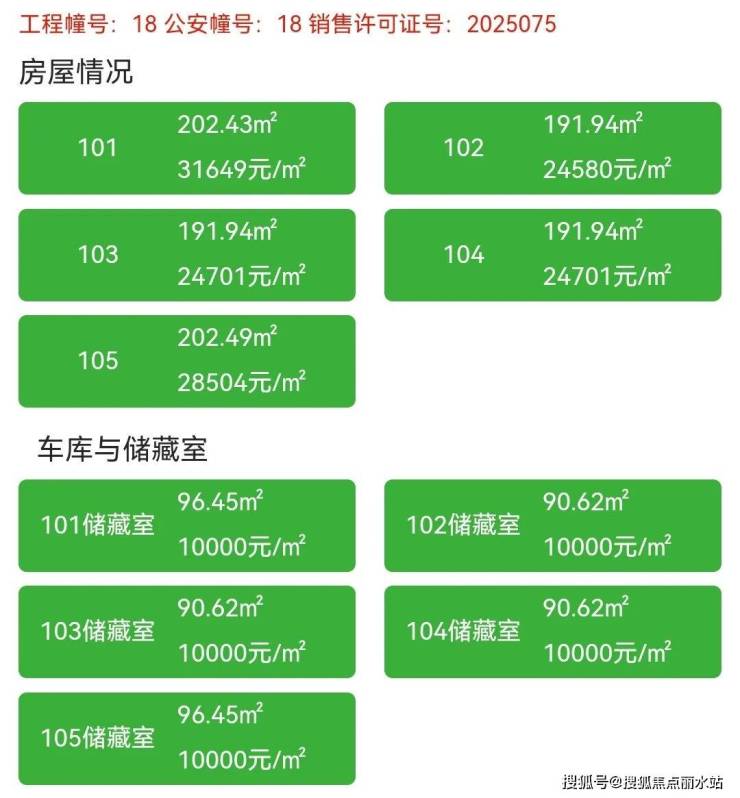
Task: Open the unit 104 card
Action: coord(552,255)
